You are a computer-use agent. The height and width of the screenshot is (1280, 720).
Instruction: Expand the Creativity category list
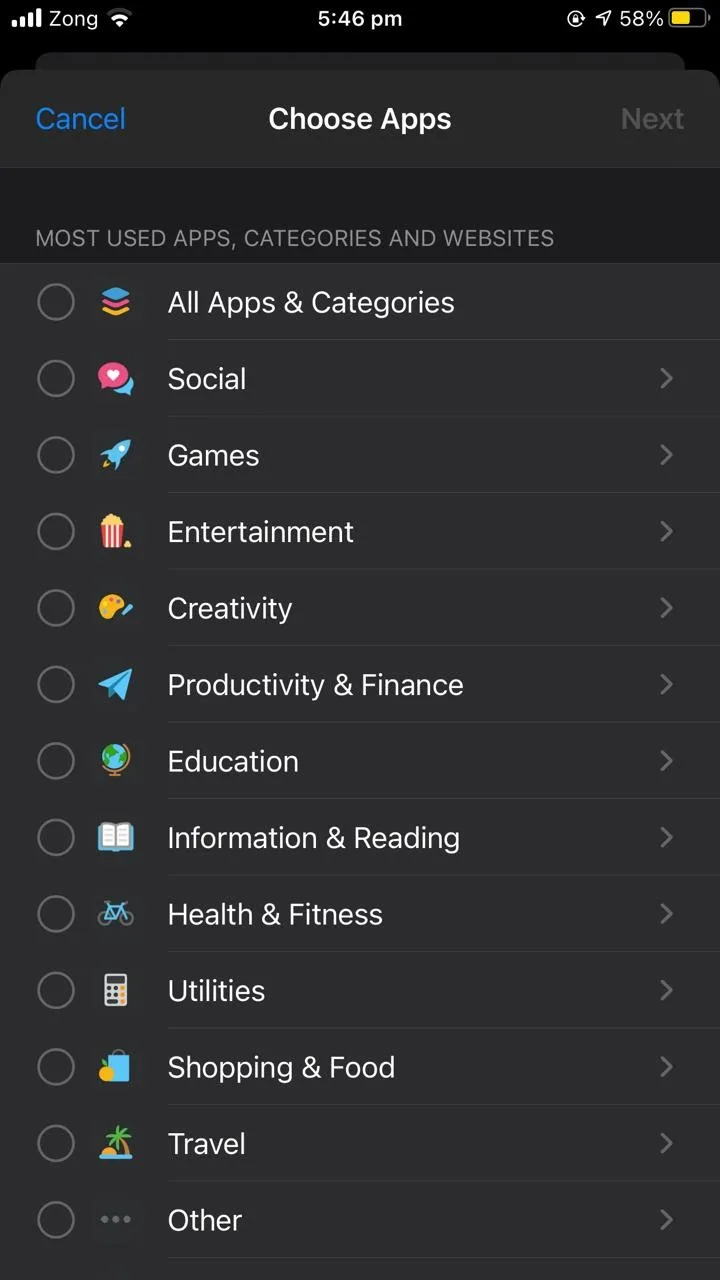tap(666, 608)
